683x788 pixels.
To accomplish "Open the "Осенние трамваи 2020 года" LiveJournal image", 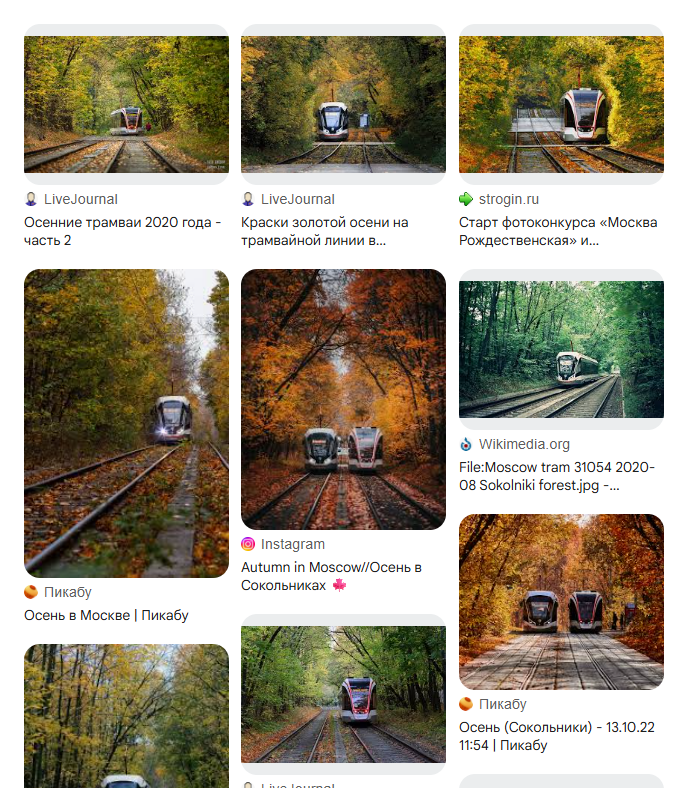I will click(126, 104).
